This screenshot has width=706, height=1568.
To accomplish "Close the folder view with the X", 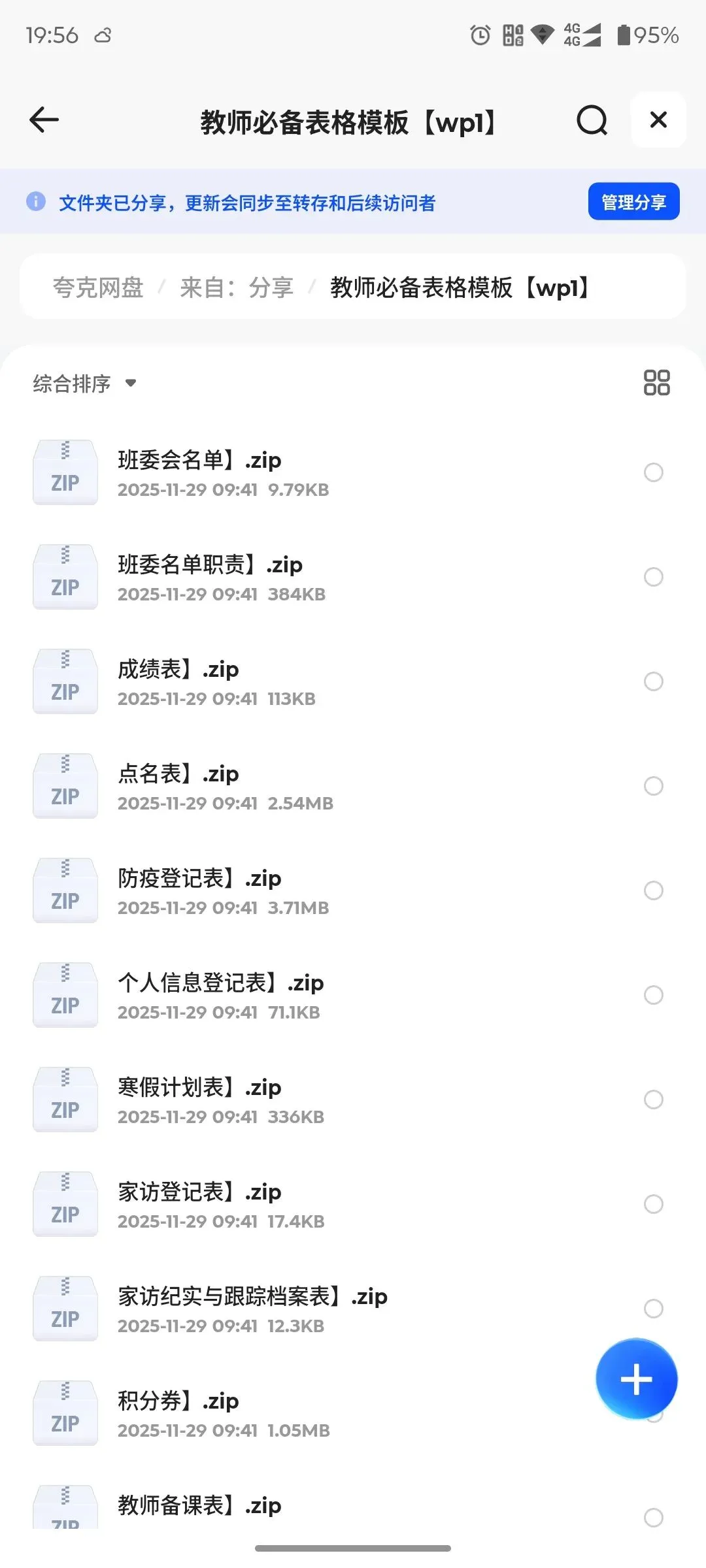I will (658, 120).
